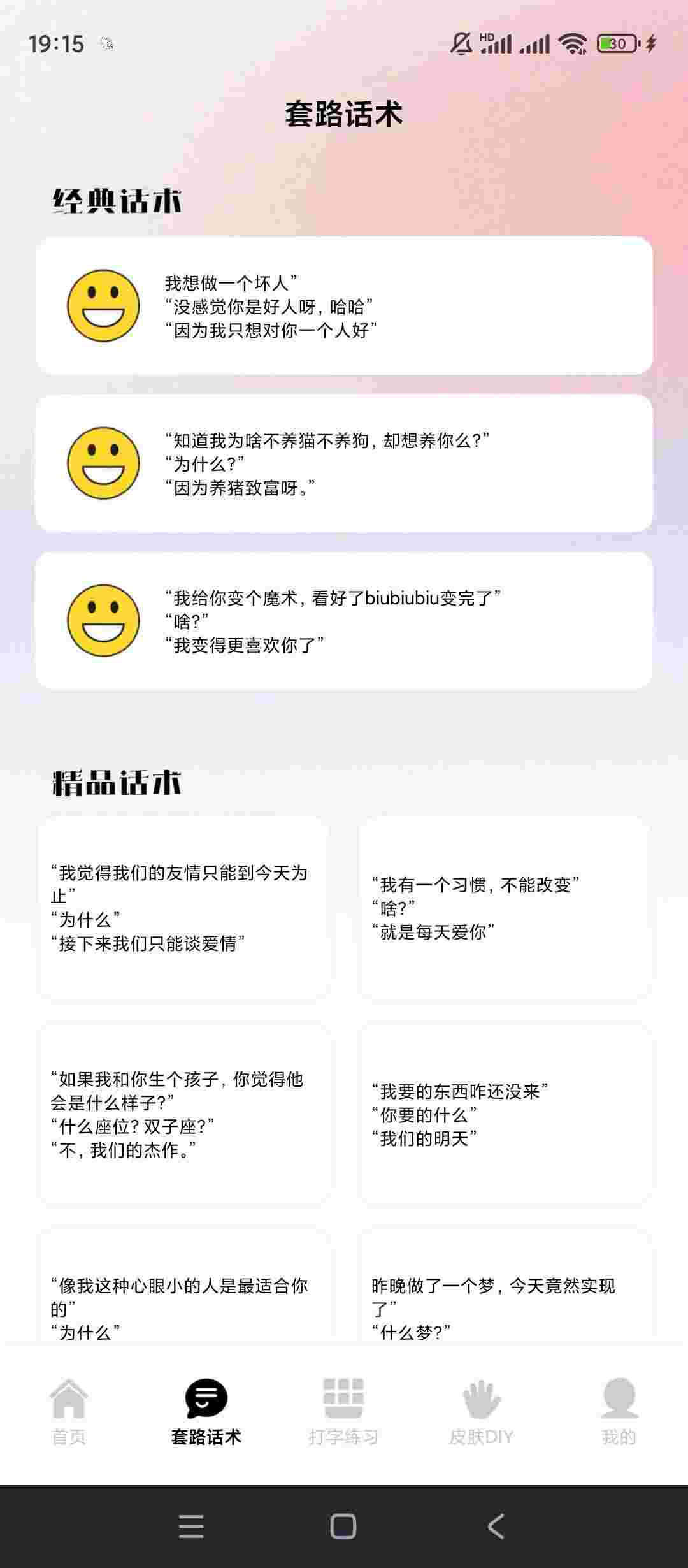Open the system recent apps view
This screenshot has width=688, height=1568.
coord(191,1526)
